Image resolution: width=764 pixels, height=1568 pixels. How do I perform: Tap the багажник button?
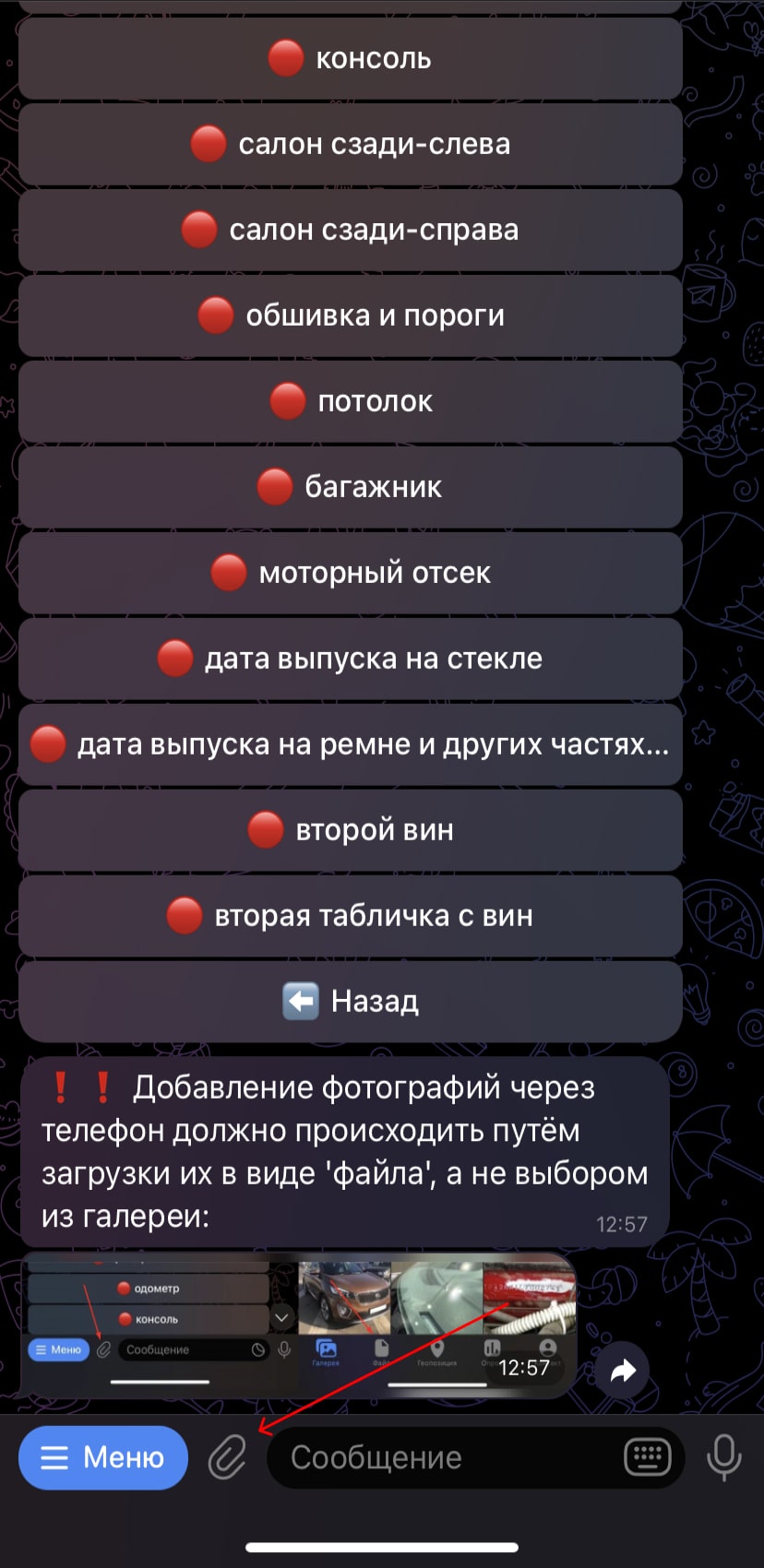pyautogui.click(x=350, y=487)
